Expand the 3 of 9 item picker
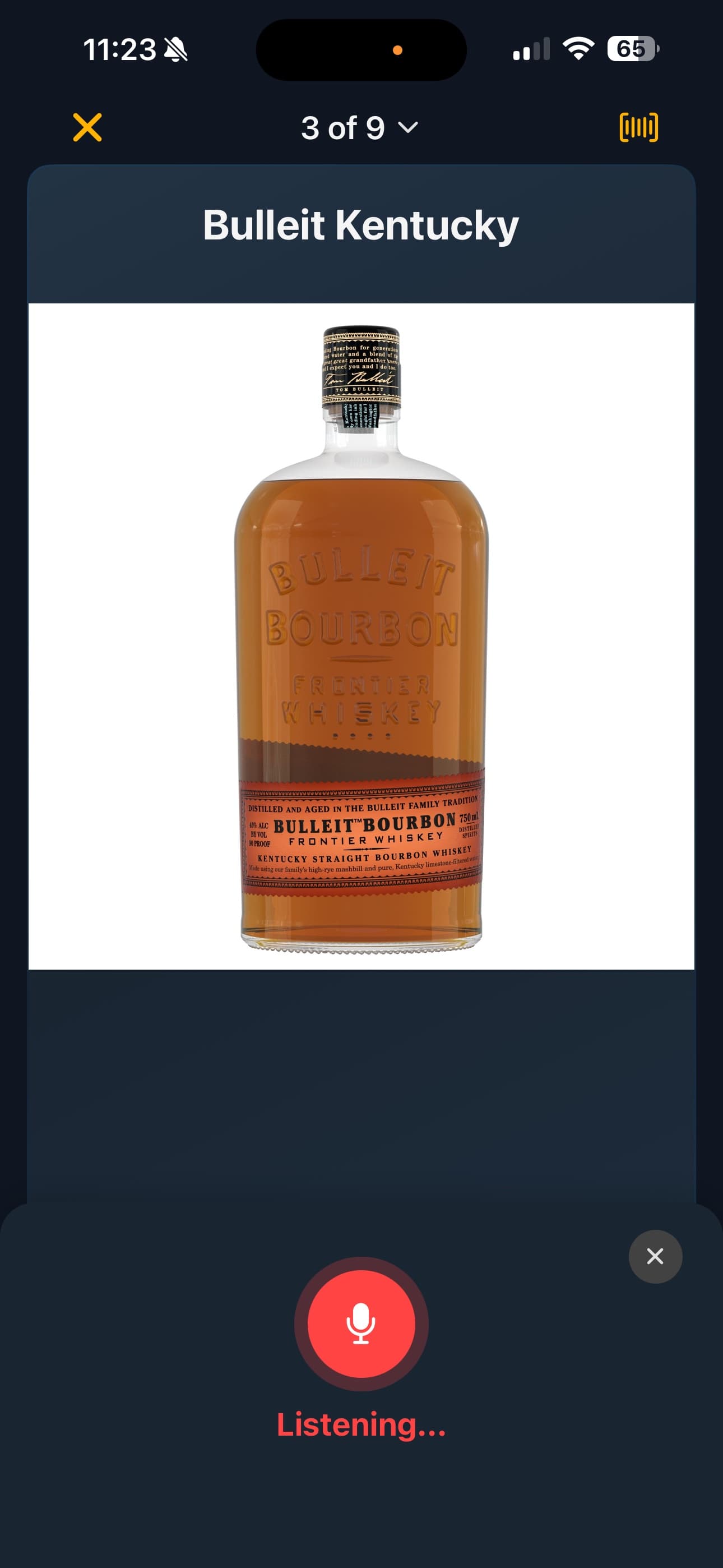 (360, 128)
